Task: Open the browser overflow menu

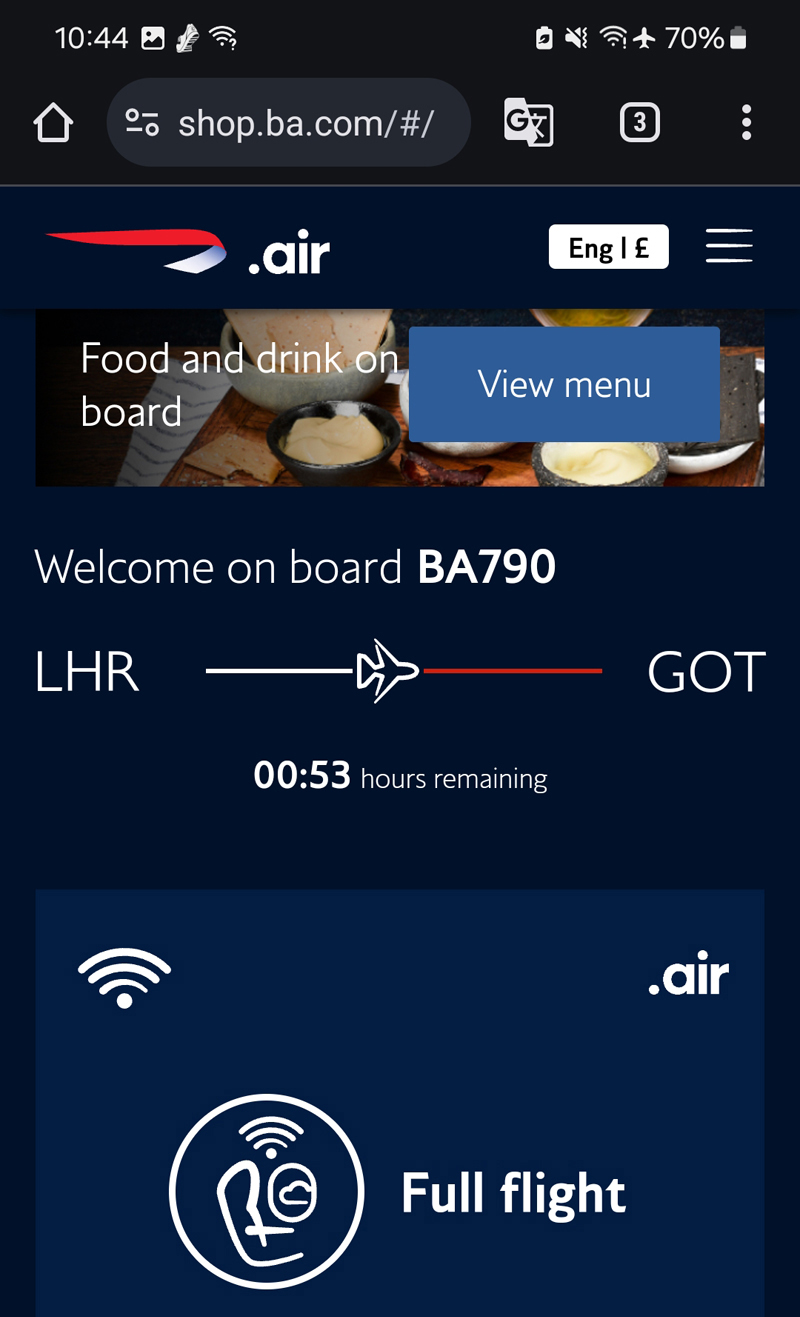Action: click(746, 124)
